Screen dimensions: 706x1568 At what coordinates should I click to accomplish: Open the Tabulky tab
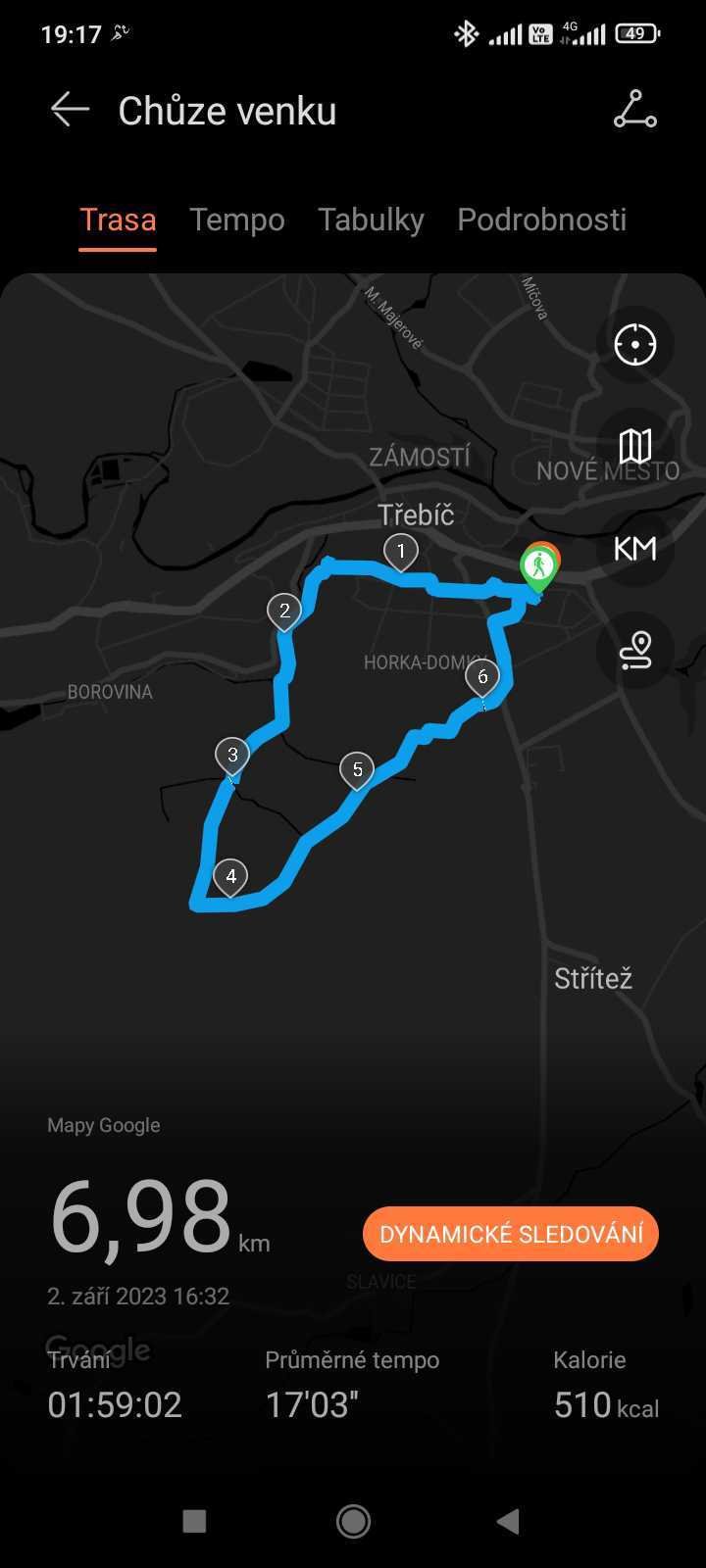(x=371, y=220)
